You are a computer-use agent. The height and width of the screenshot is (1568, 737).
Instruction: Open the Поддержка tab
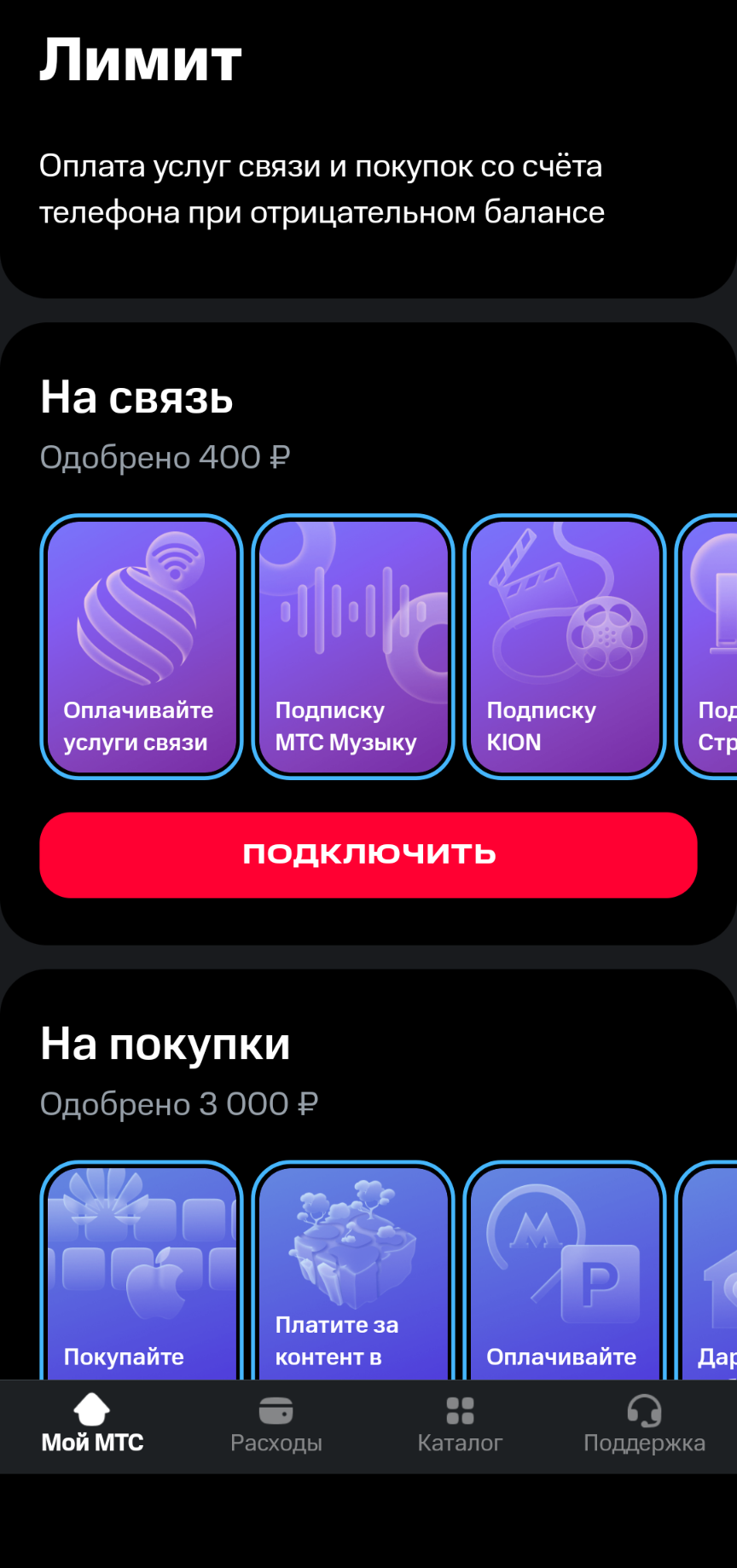pyautogui.click(x=644, y=1426)
